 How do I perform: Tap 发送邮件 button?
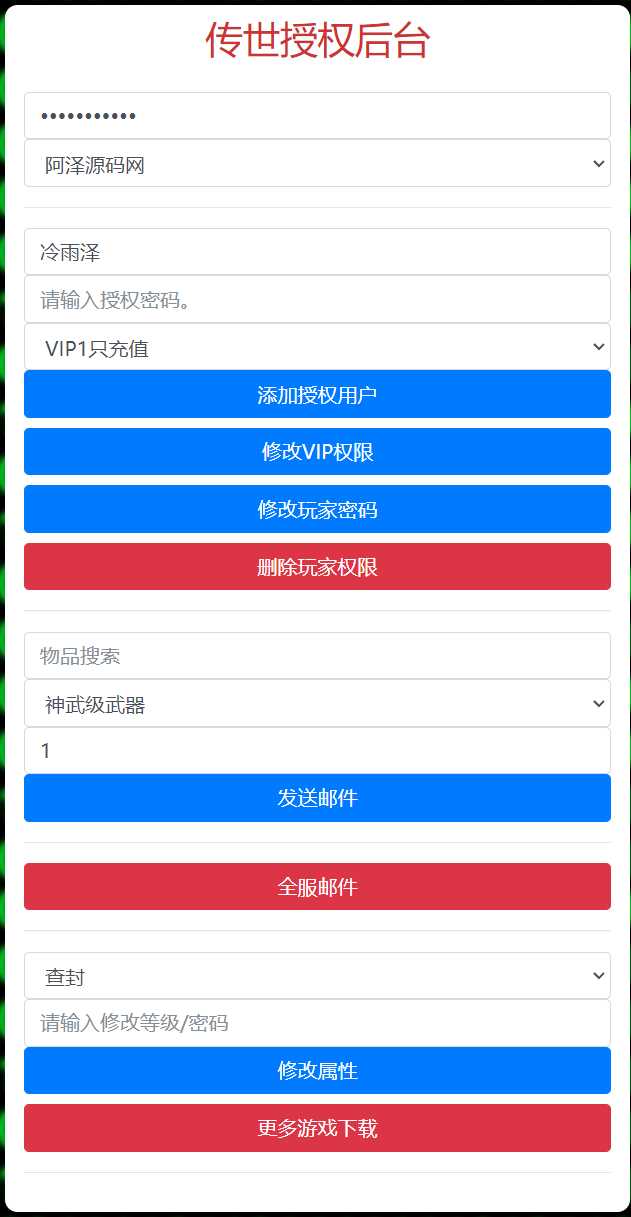[x=317, y=798]
